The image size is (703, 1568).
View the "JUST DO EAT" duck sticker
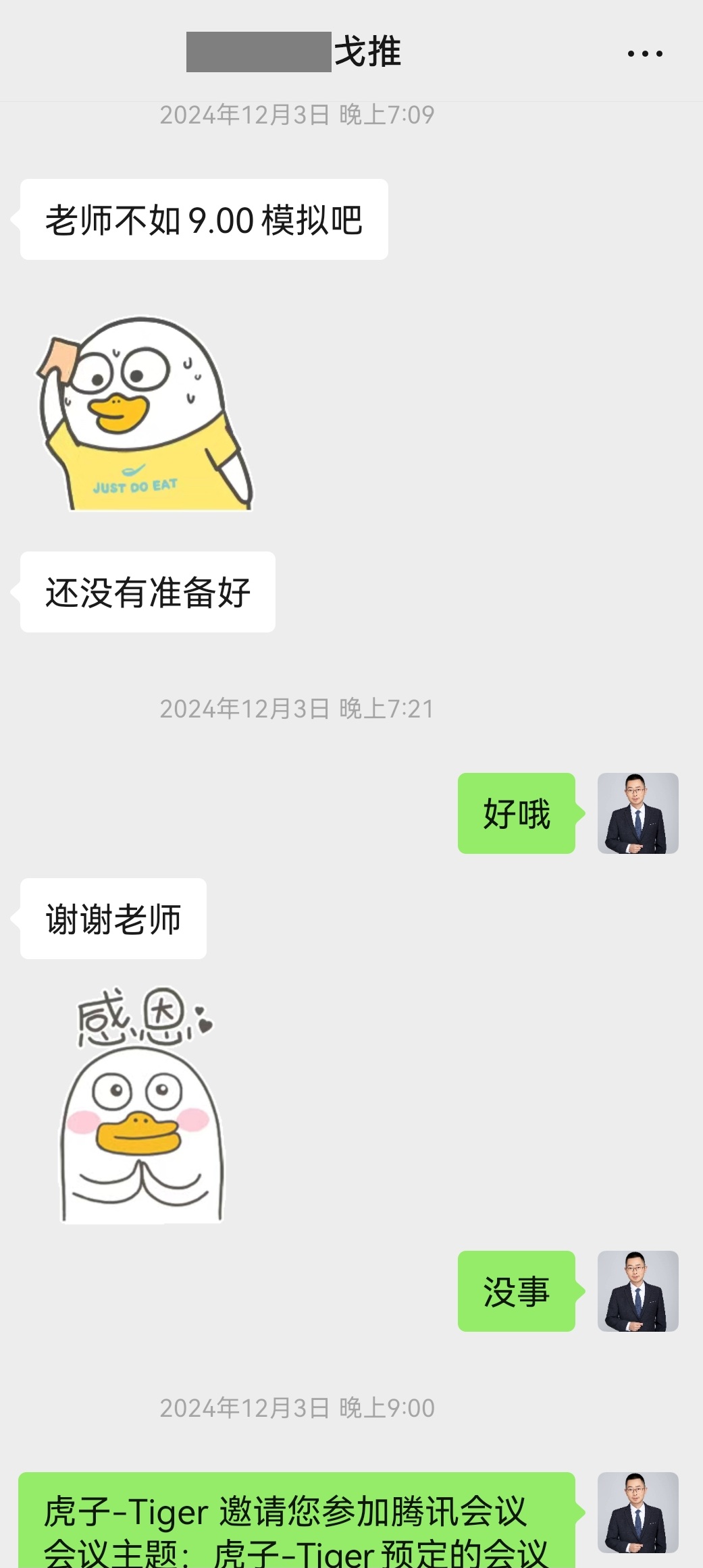pyautogui.click(x=144, y=414)
